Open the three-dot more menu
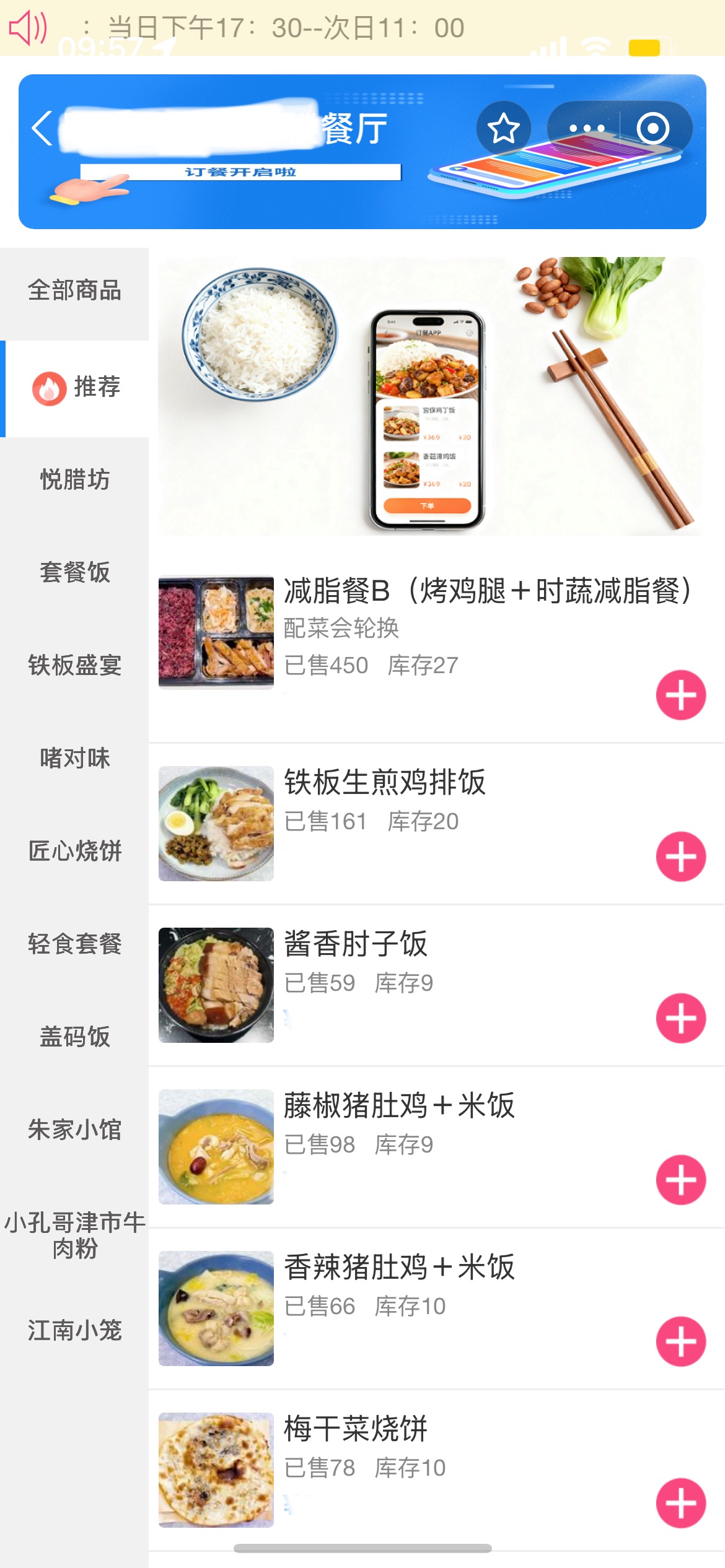Viewport: 725px width, 1568px height. [x=586, y=129]
